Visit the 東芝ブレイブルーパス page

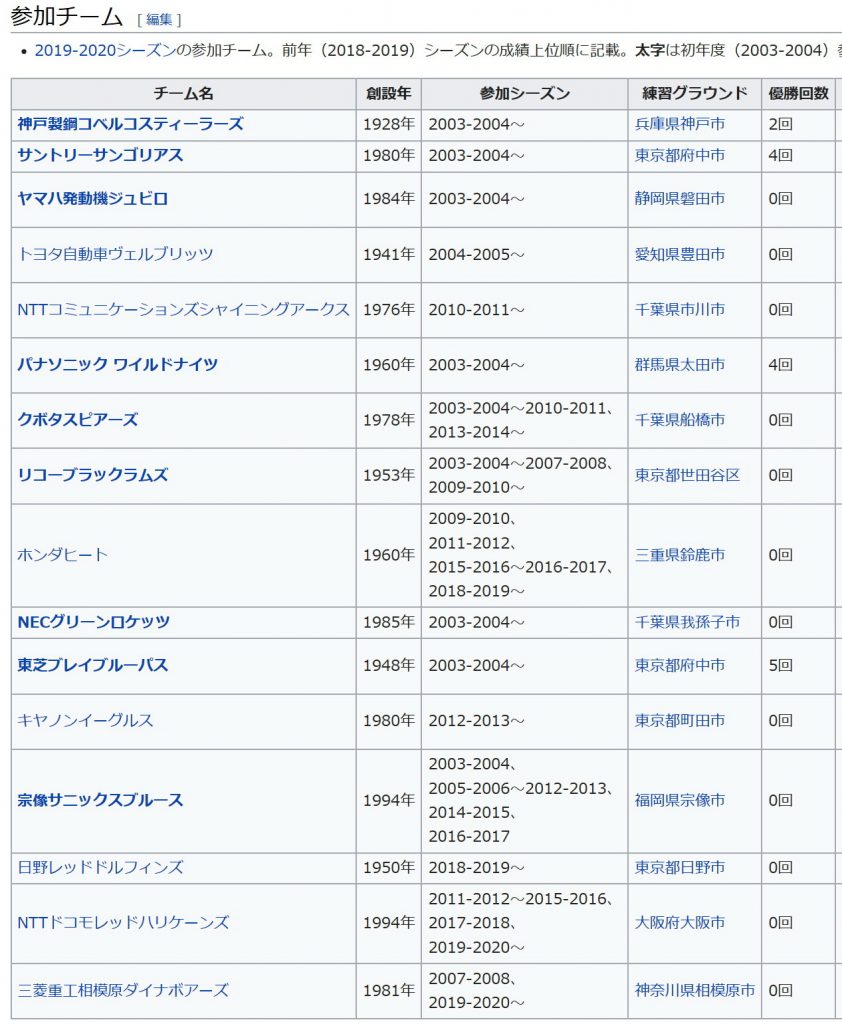click(92, 666)
